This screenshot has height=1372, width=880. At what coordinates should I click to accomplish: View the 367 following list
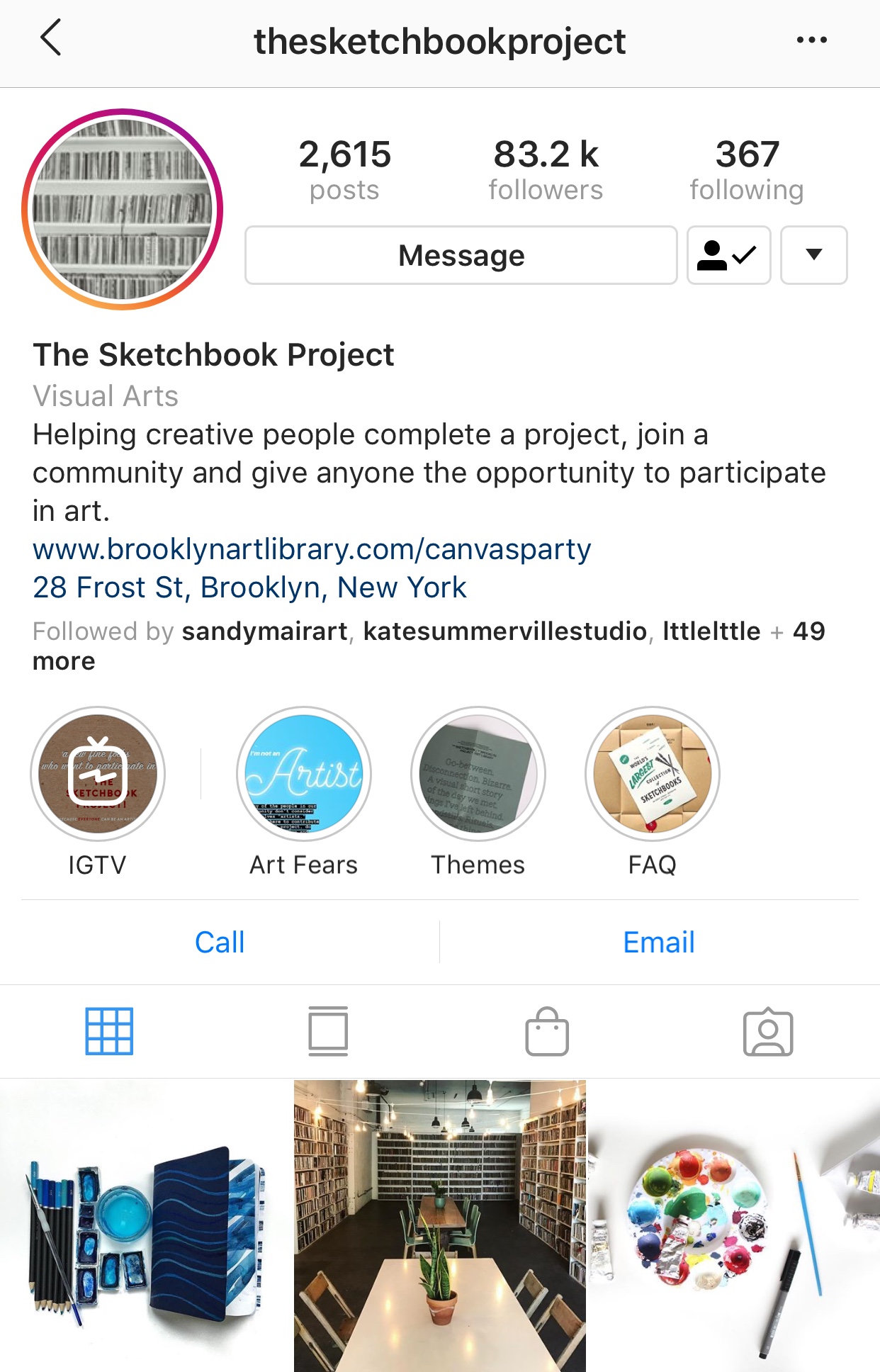(x=747, y=170)
